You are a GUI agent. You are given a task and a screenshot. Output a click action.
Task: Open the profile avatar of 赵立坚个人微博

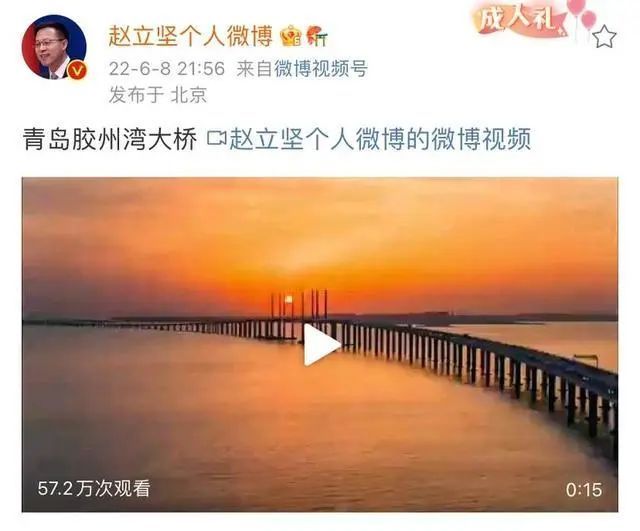point(54,48)
